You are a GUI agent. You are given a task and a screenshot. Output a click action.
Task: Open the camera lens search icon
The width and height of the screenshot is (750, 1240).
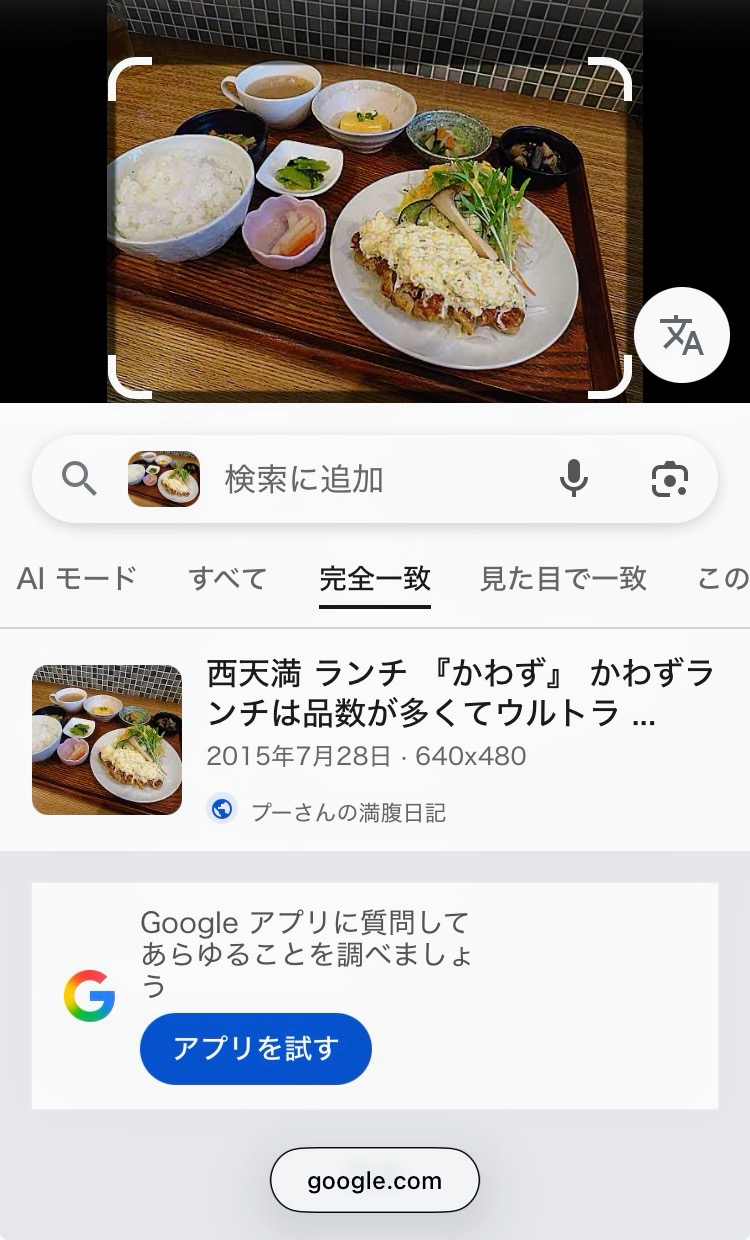[669, 480]
